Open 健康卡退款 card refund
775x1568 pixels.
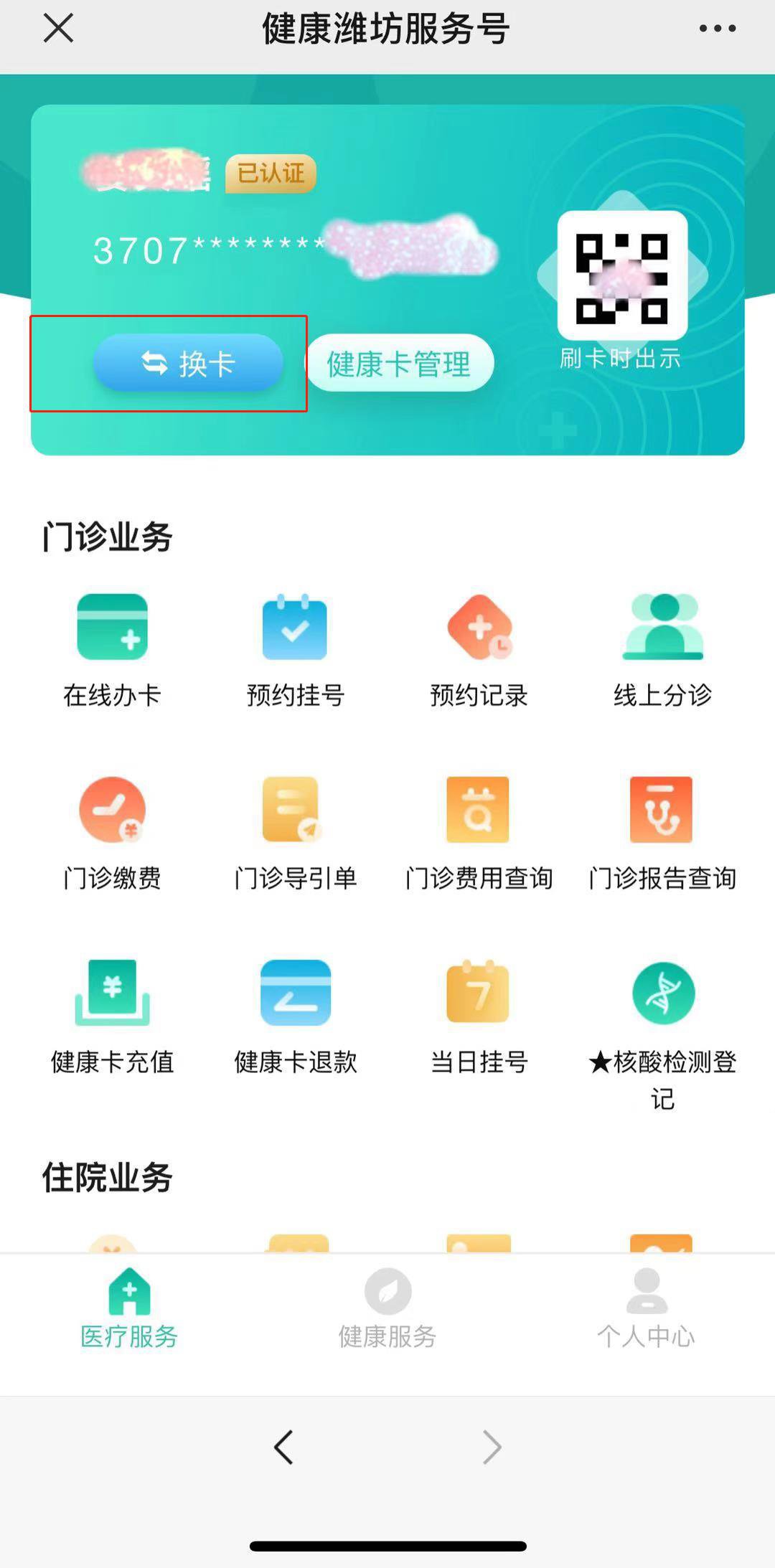pyautogui.click(x=295, y=1015)
